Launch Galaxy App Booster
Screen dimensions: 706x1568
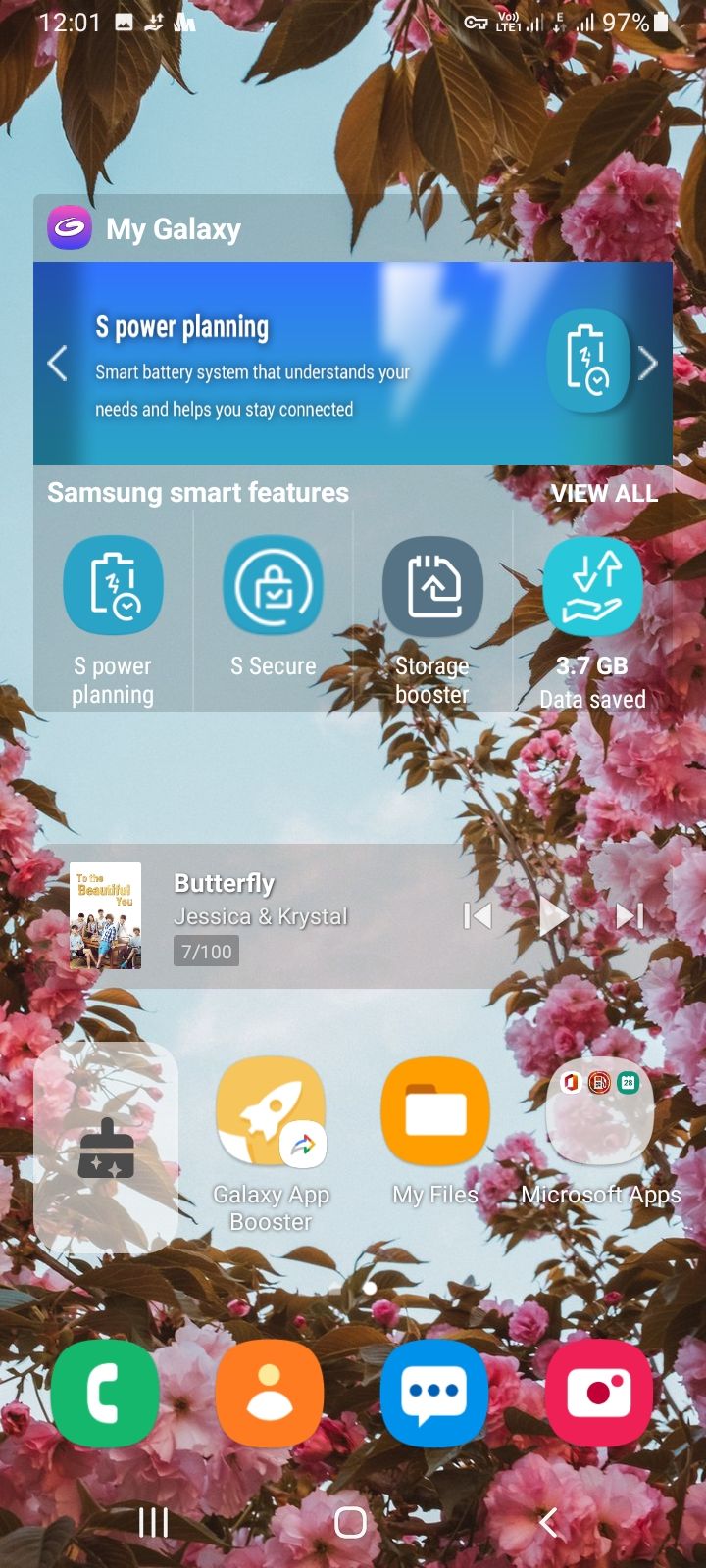[x=271, y=1112]
